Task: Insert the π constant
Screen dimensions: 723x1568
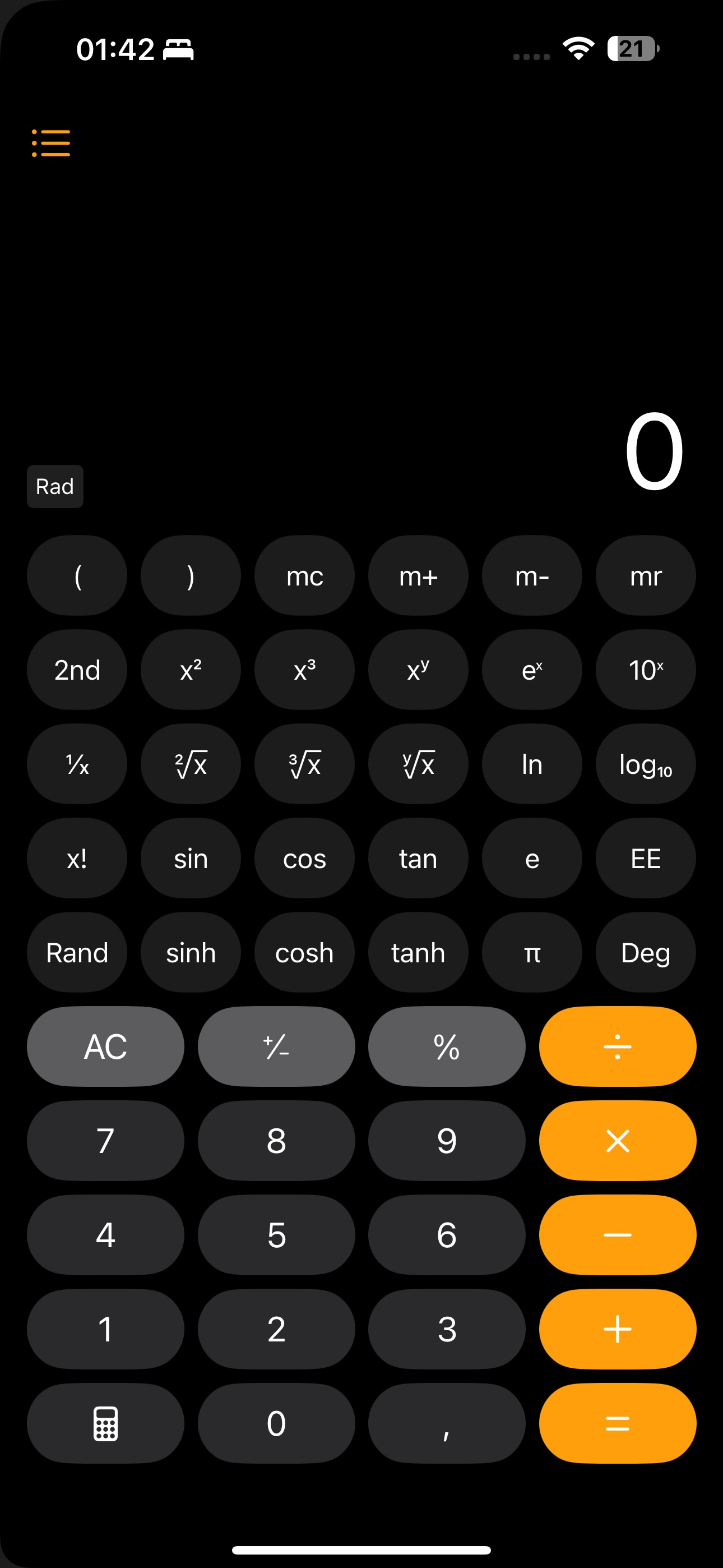Action: click(532, 952)
